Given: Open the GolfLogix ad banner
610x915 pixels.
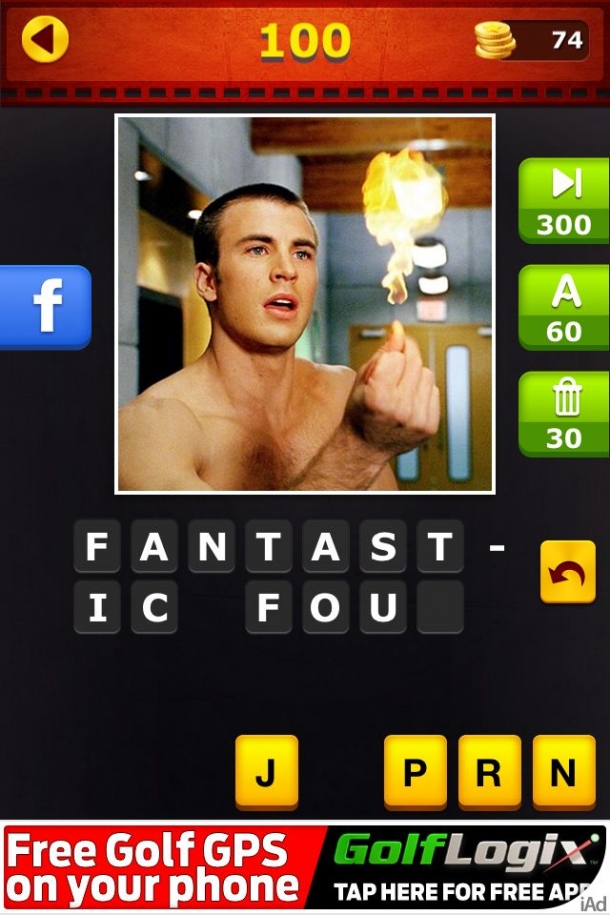Looking at the screenshot, I should [304, 865].
